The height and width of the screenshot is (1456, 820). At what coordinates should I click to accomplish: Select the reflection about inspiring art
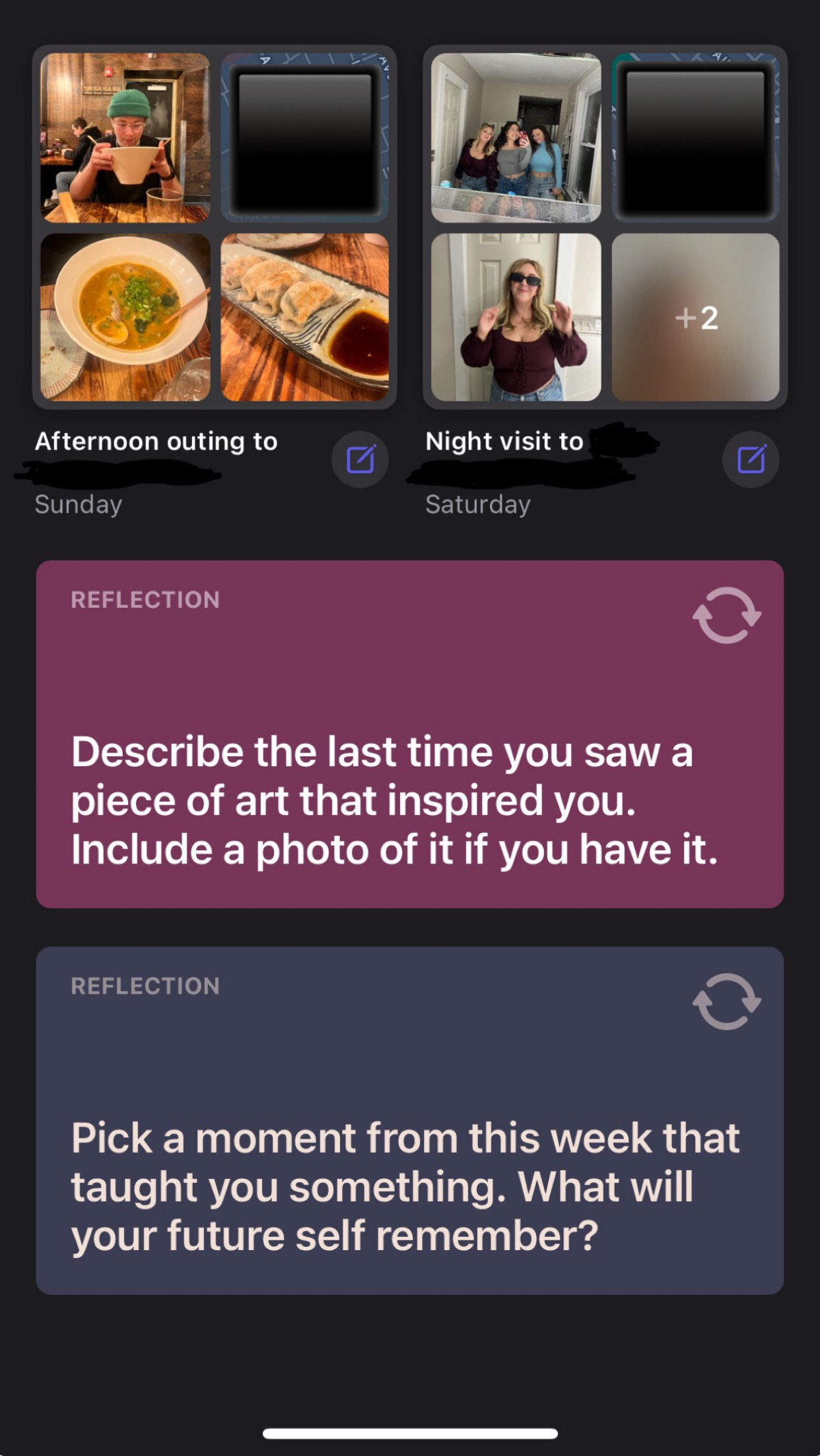394,799
